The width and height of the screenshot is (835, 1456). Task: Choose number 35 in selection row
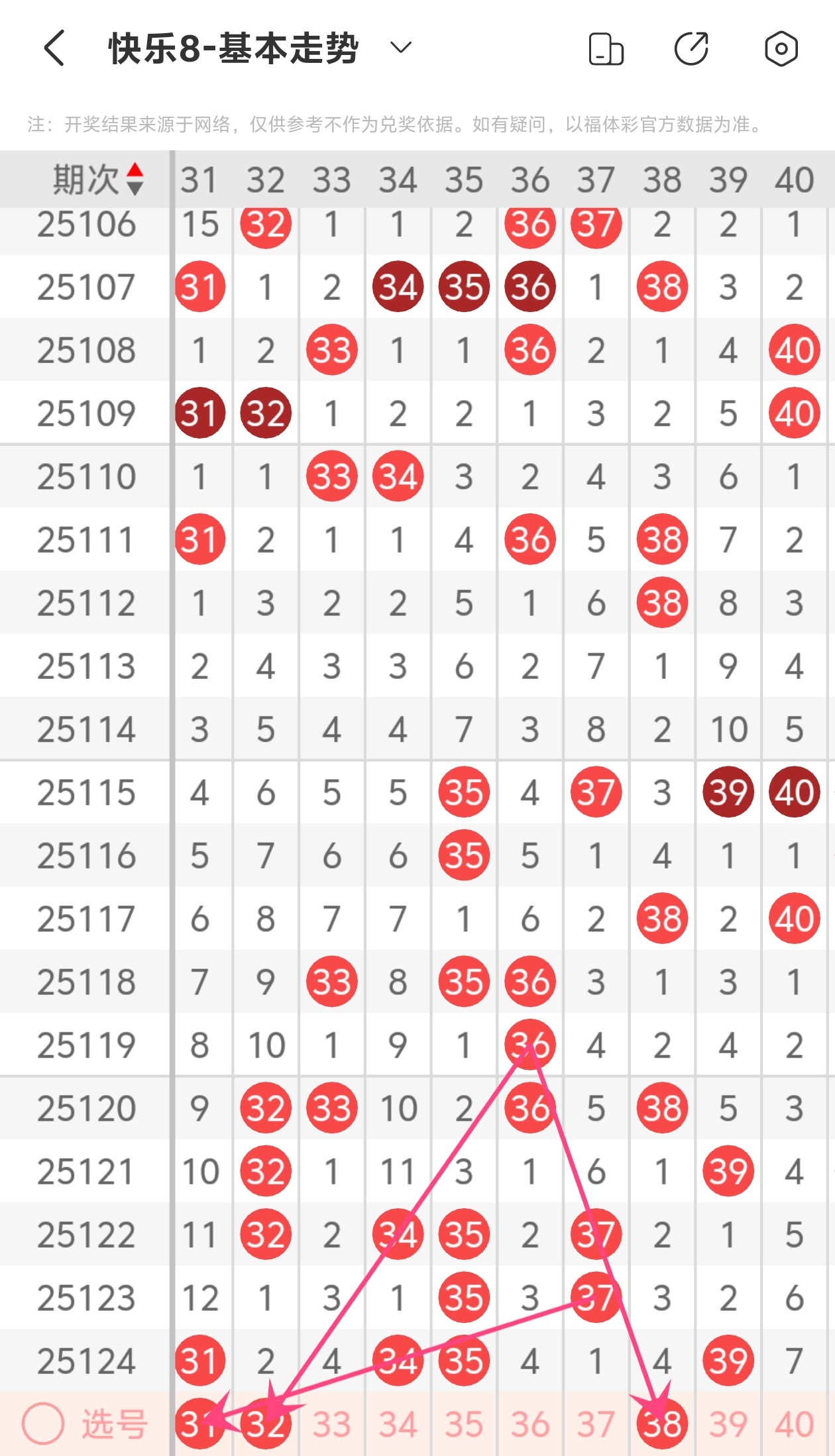[x=464, y=1424]
